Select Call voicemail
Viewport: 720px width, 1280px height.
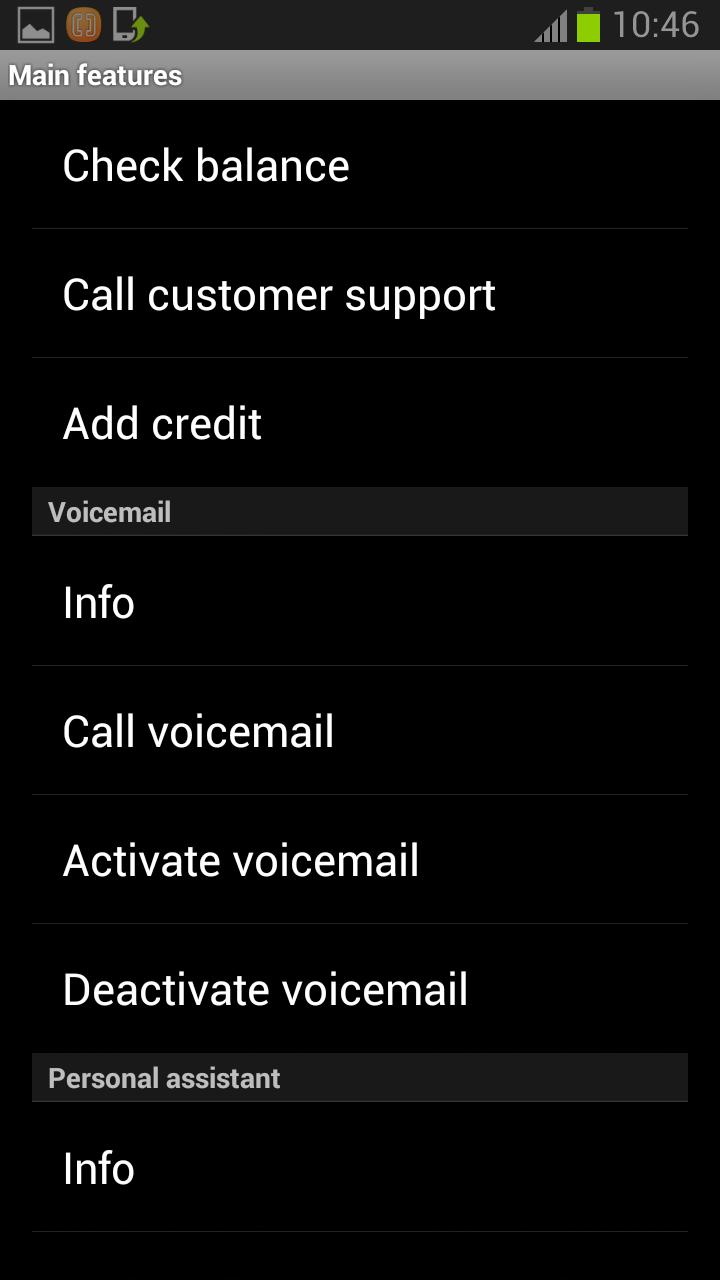[x=198, y=731]
